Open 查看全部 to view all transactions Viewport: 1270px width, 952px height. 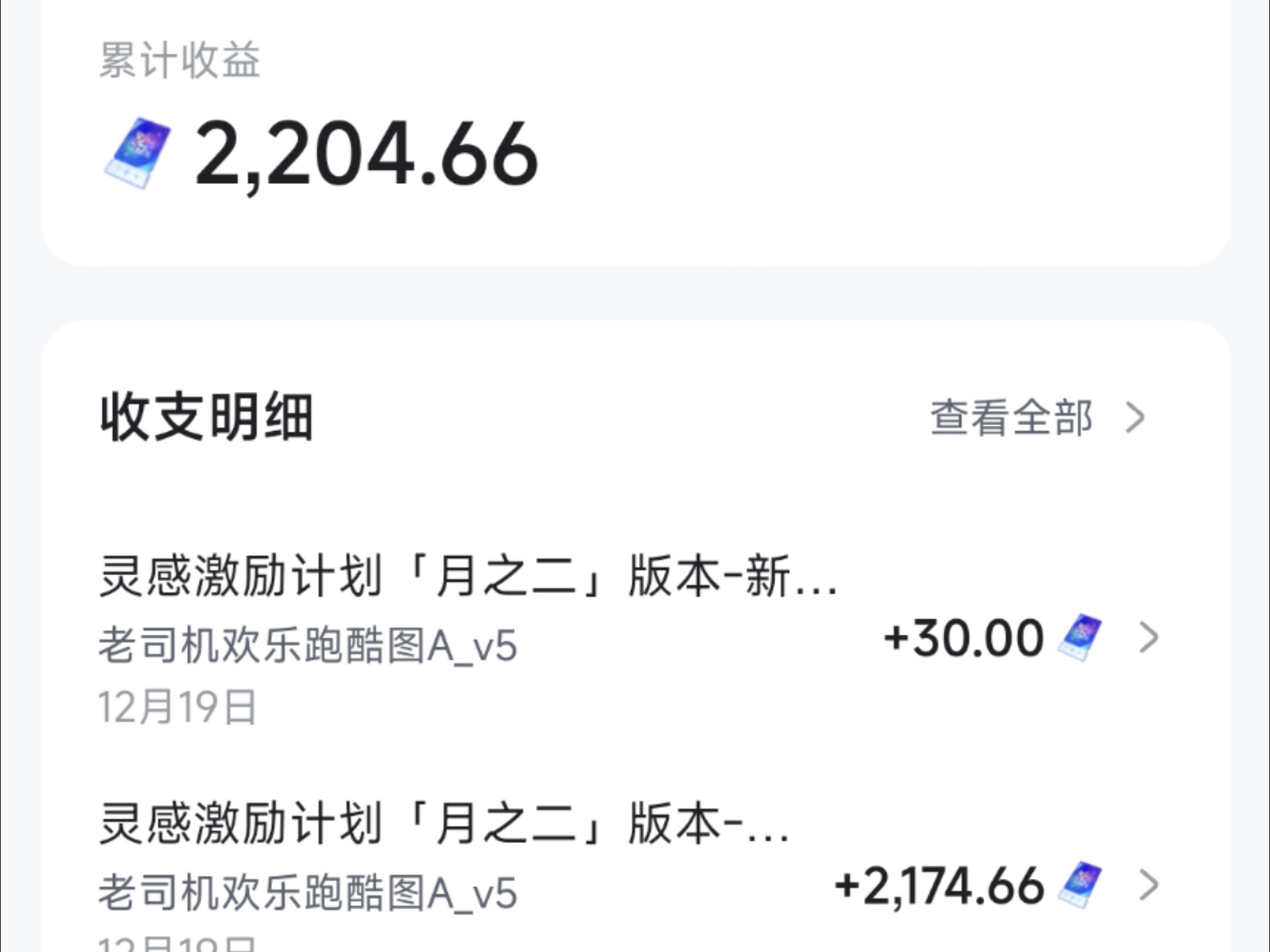pyautogui.click(x=1035, y=418)
